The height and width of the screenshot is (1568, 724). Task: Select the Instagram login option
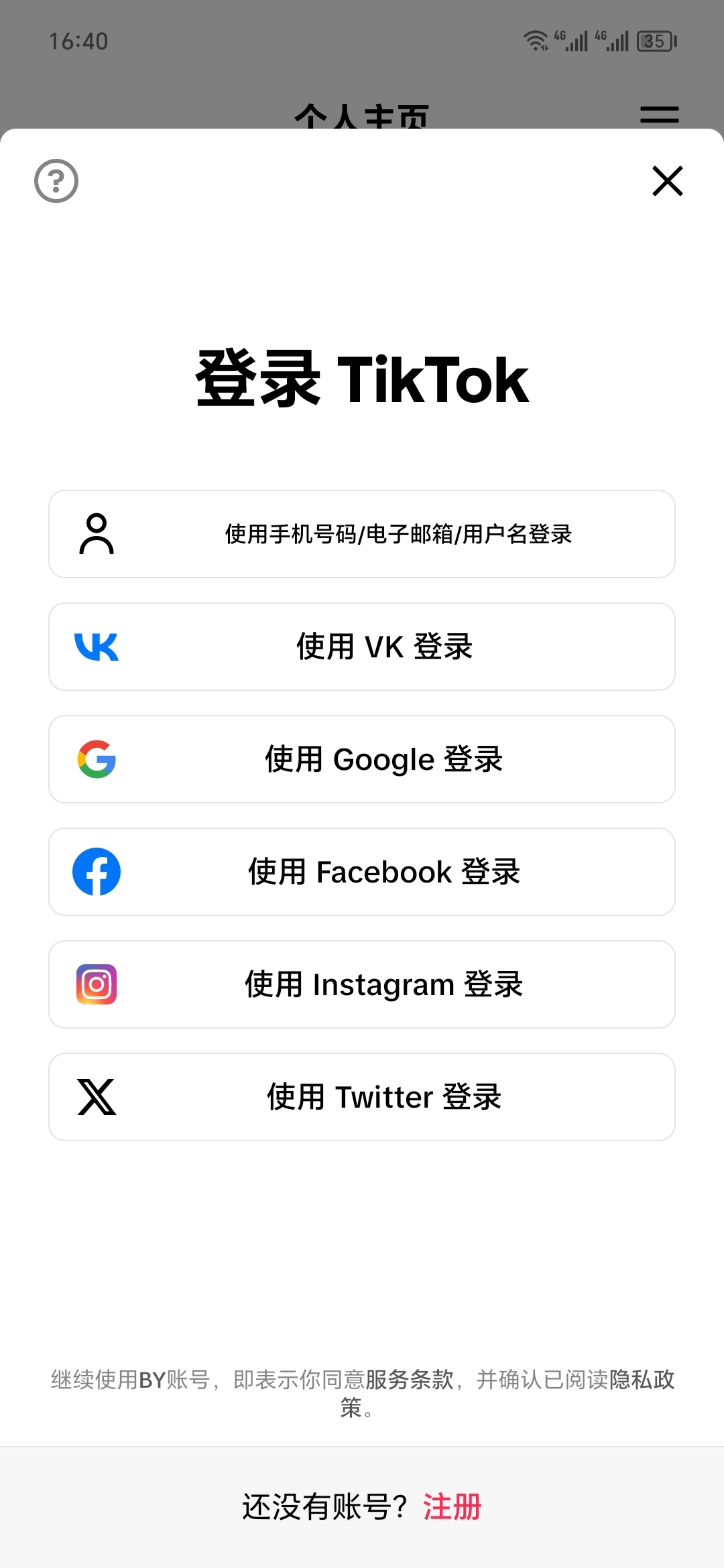(x=362, y=984)
